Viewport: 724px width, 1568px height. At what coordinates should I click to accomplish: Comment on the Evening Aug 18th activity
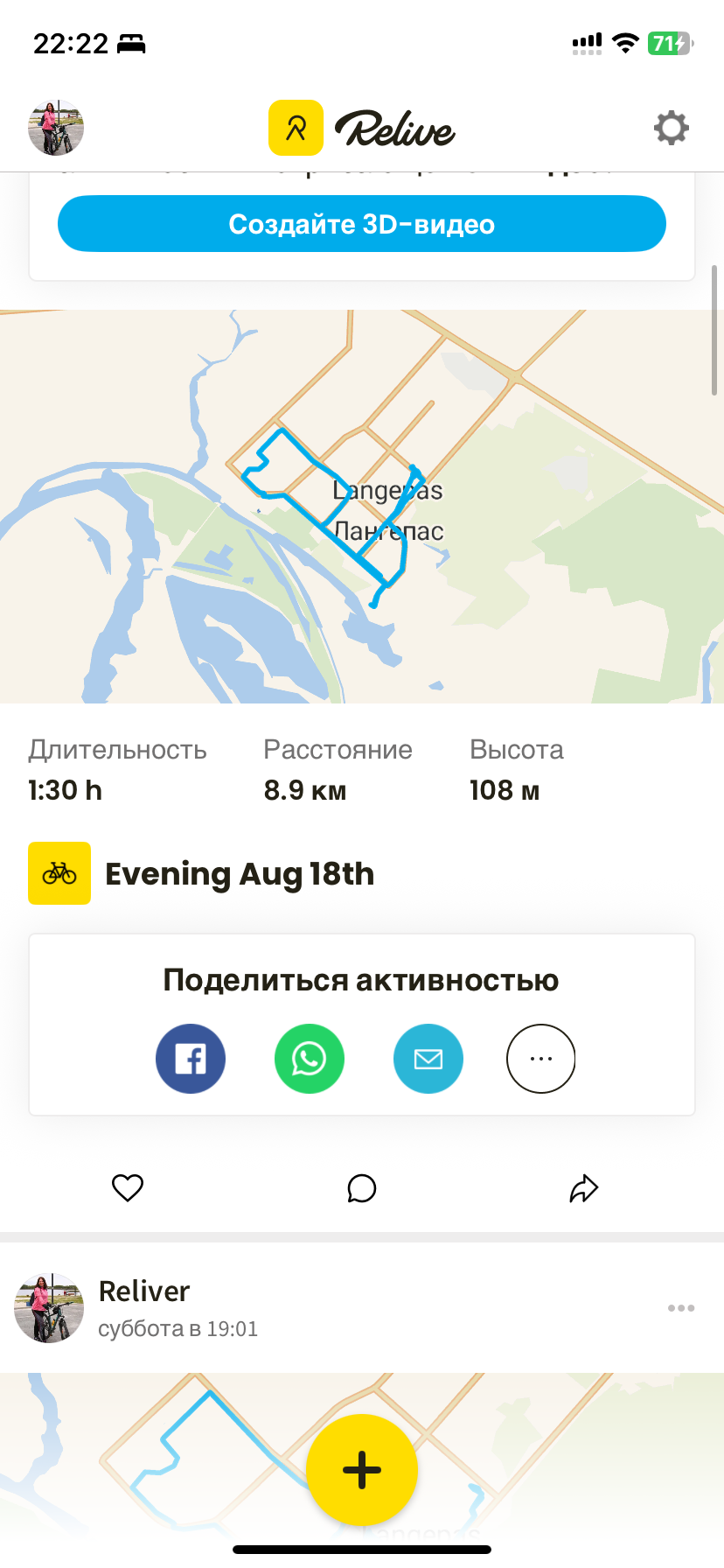click(x=362, y=1188)
